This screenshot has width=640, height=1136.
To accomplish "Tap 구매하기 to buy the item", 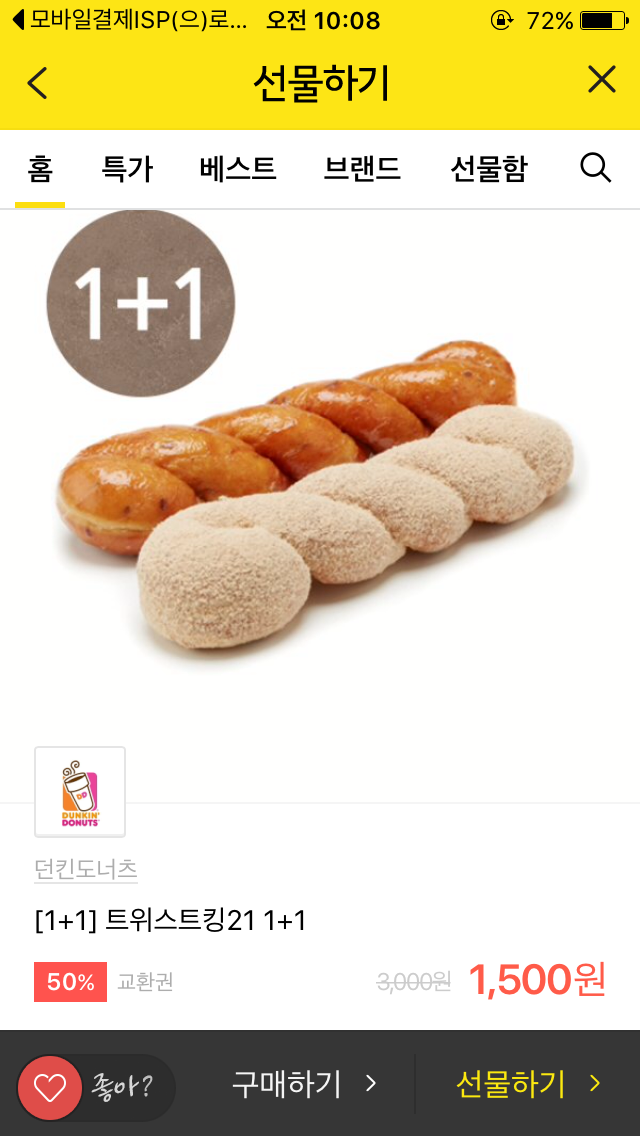I will (304, 1084).
